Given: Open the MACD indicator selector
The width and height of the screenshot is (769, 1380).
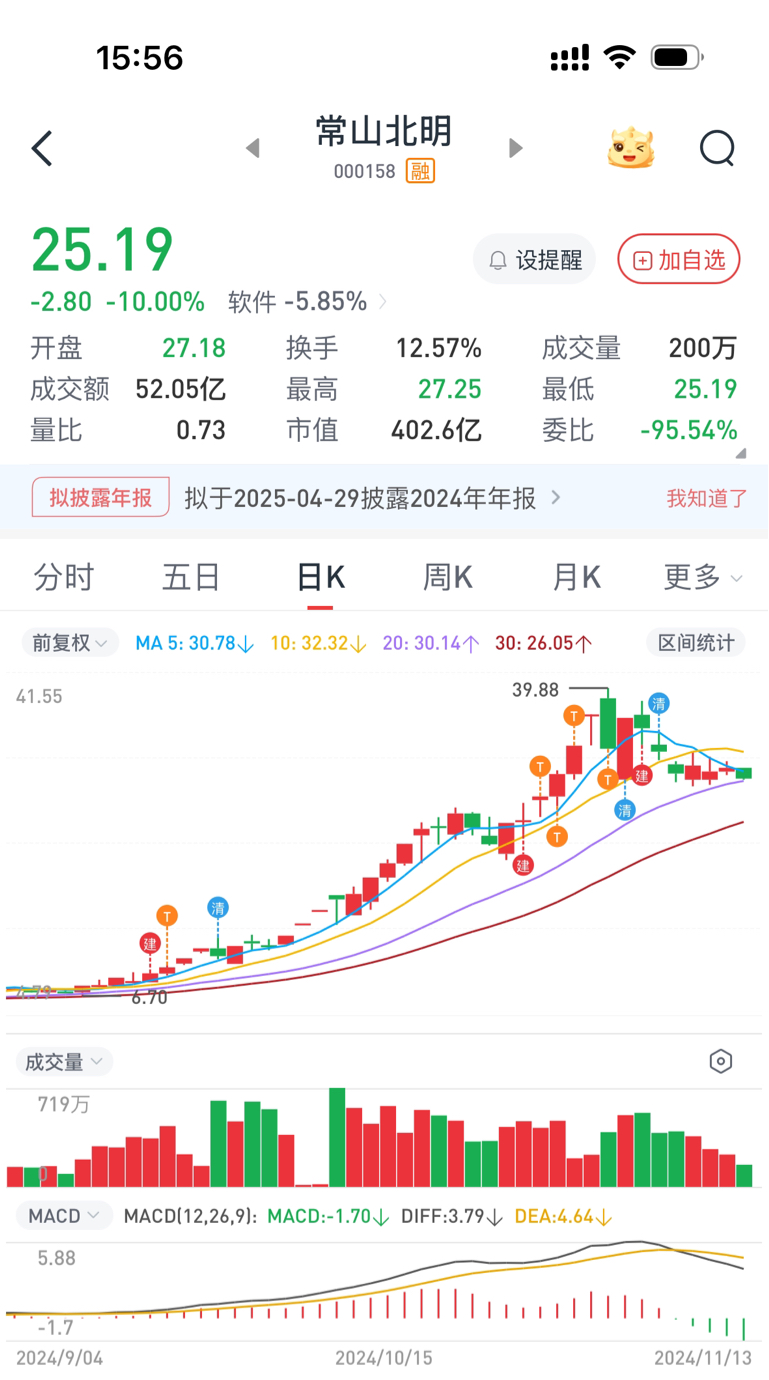Looking at the screenshot, I should (63, 1215).
